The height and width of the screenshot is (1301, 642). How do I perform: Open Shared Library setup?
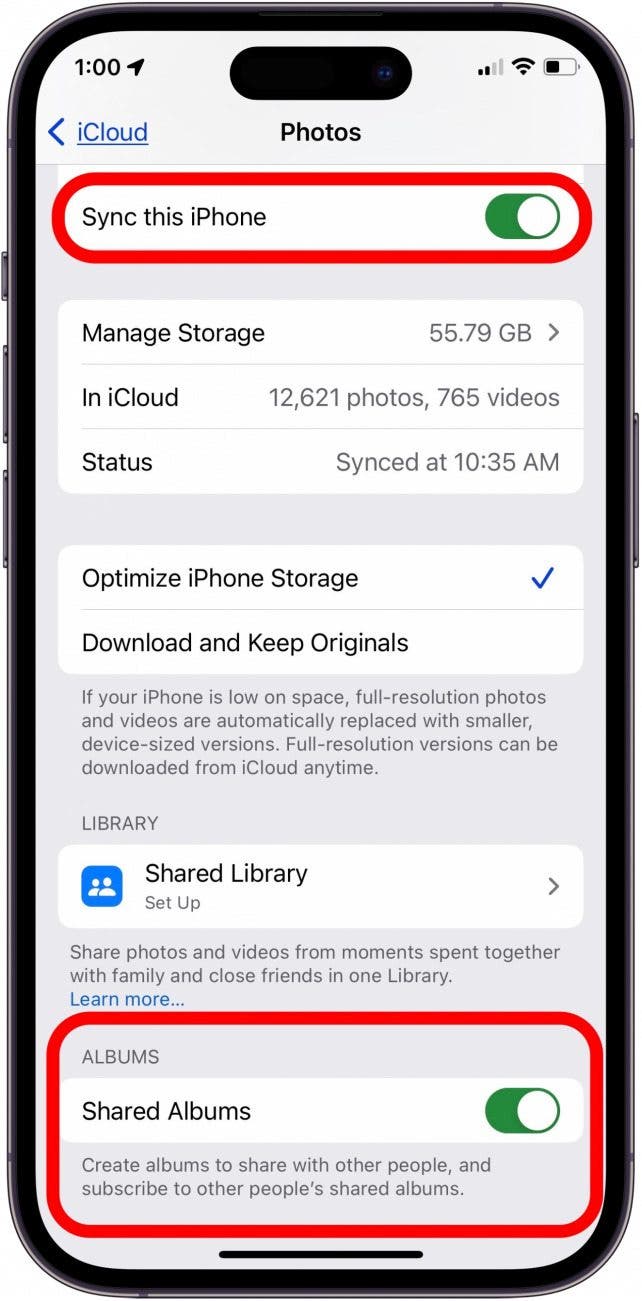[x=320, y=886]
